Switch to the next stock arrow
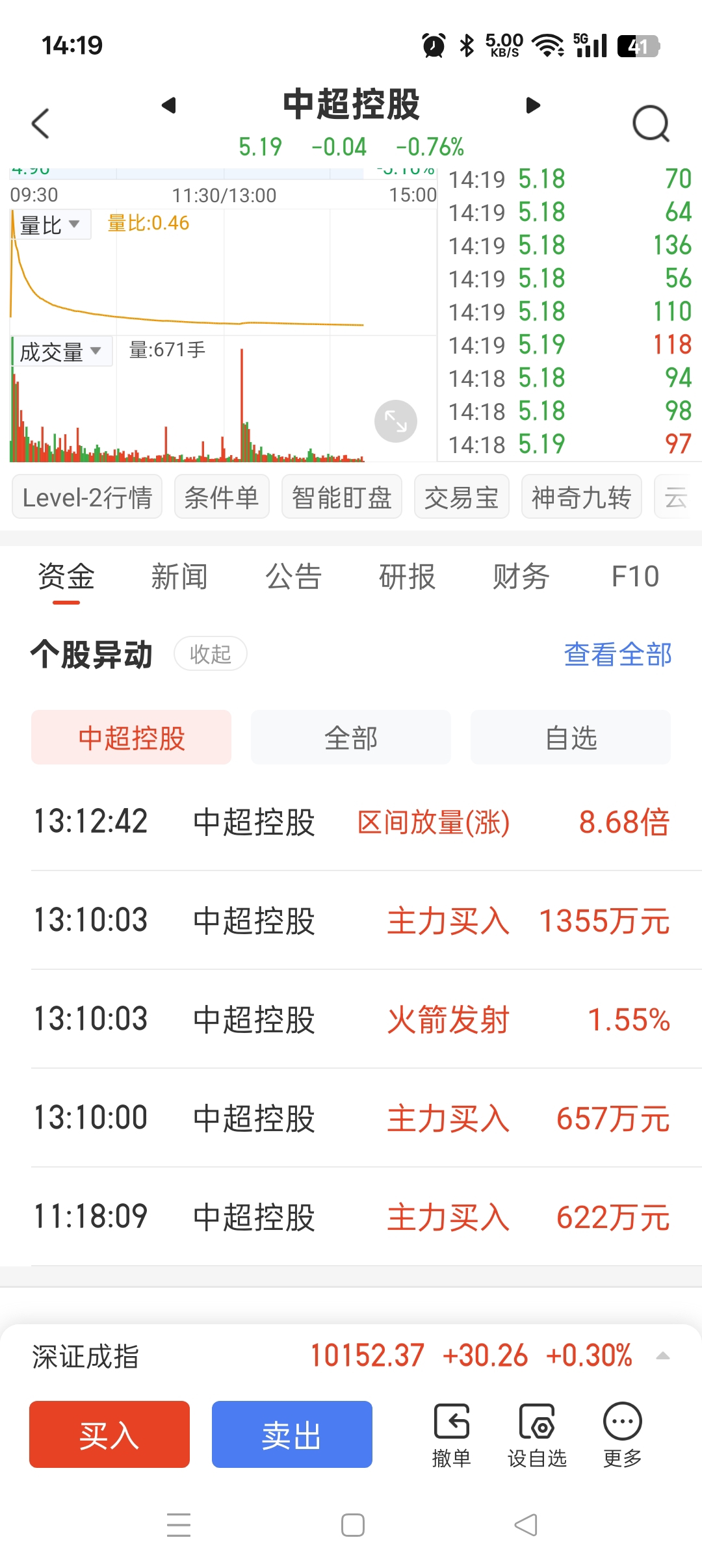The width and height of the screenshot is (702, 1568). (x=533, y=105)
